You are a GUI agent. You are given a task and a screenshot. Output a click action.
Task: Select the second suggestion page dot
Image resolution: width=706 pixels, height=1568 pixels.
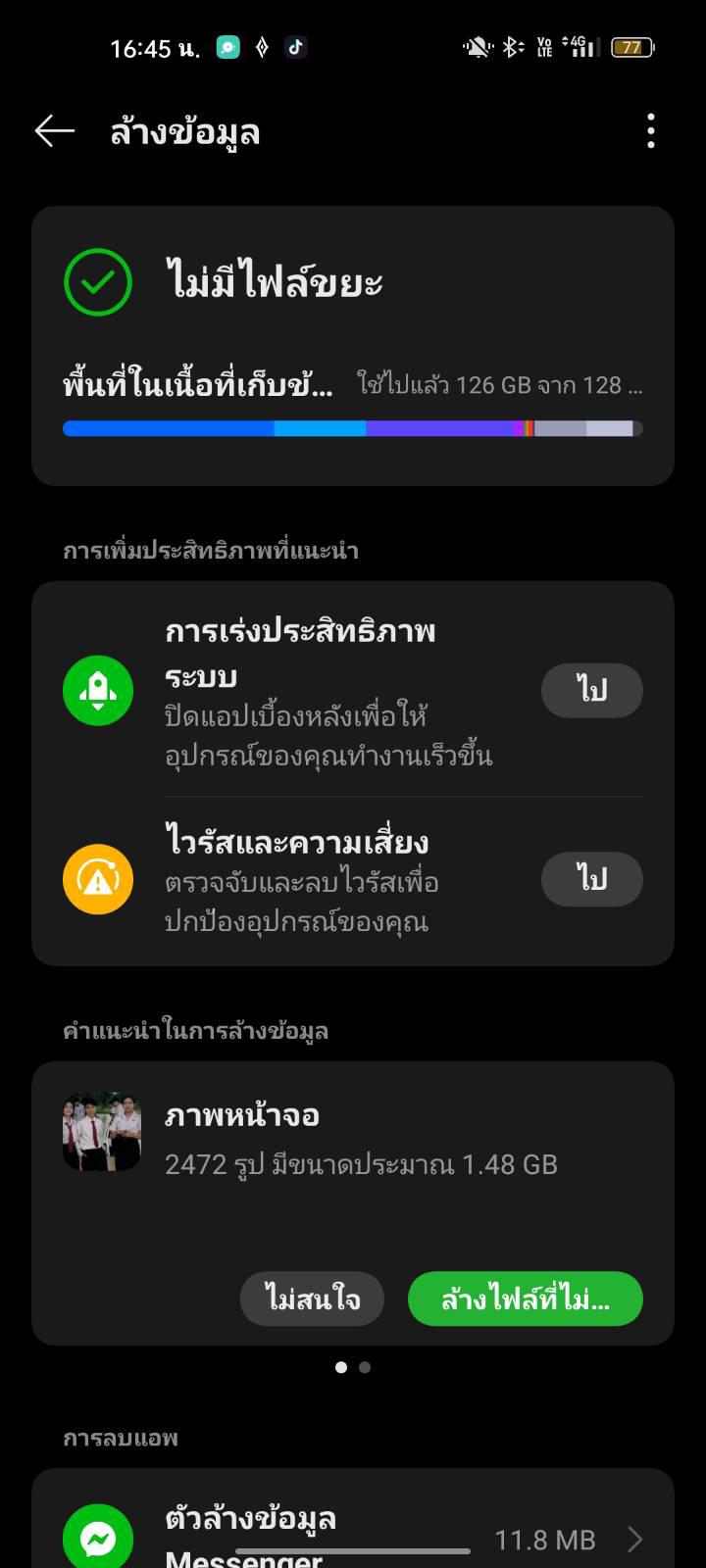(x=365, y=1367)
